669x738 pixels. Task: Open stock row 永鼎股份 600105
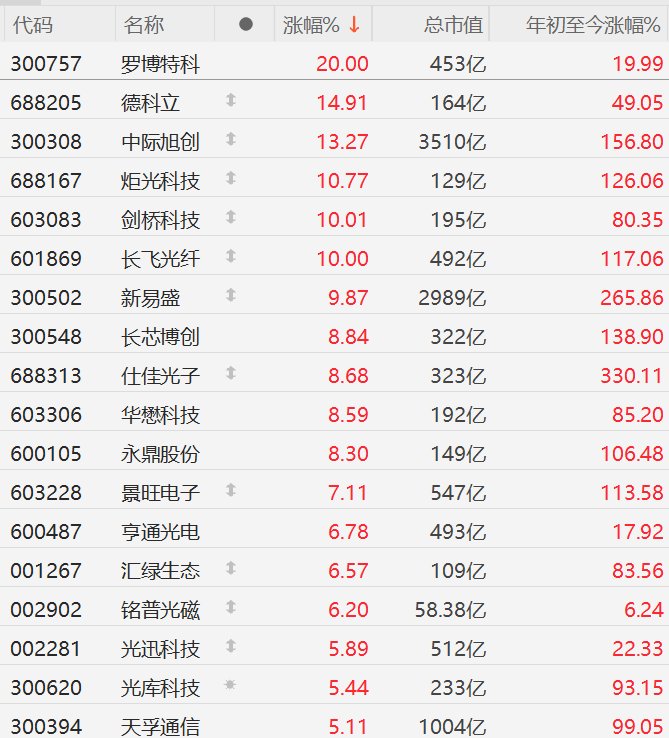[160, 454]
